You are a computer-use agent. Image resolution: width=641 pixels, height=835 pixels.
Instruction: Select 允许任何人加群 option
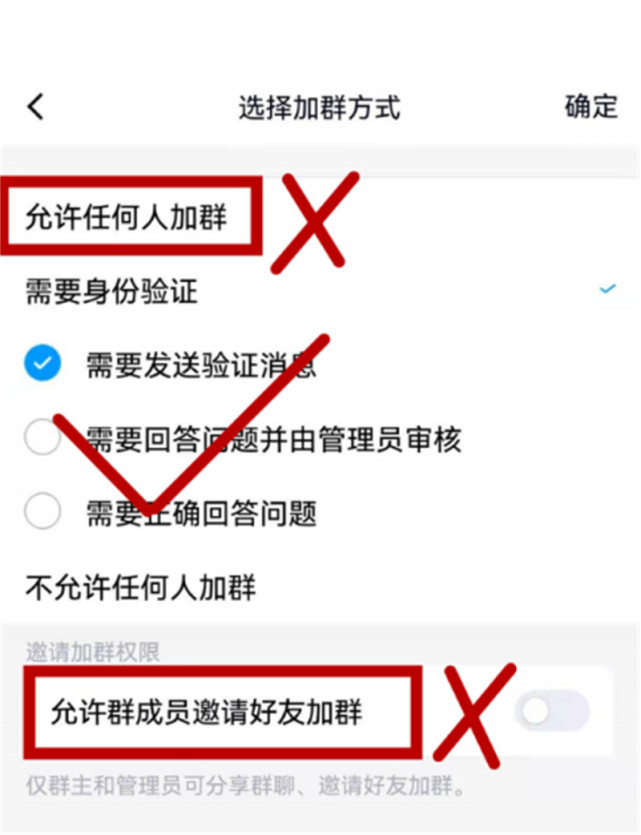320,217
